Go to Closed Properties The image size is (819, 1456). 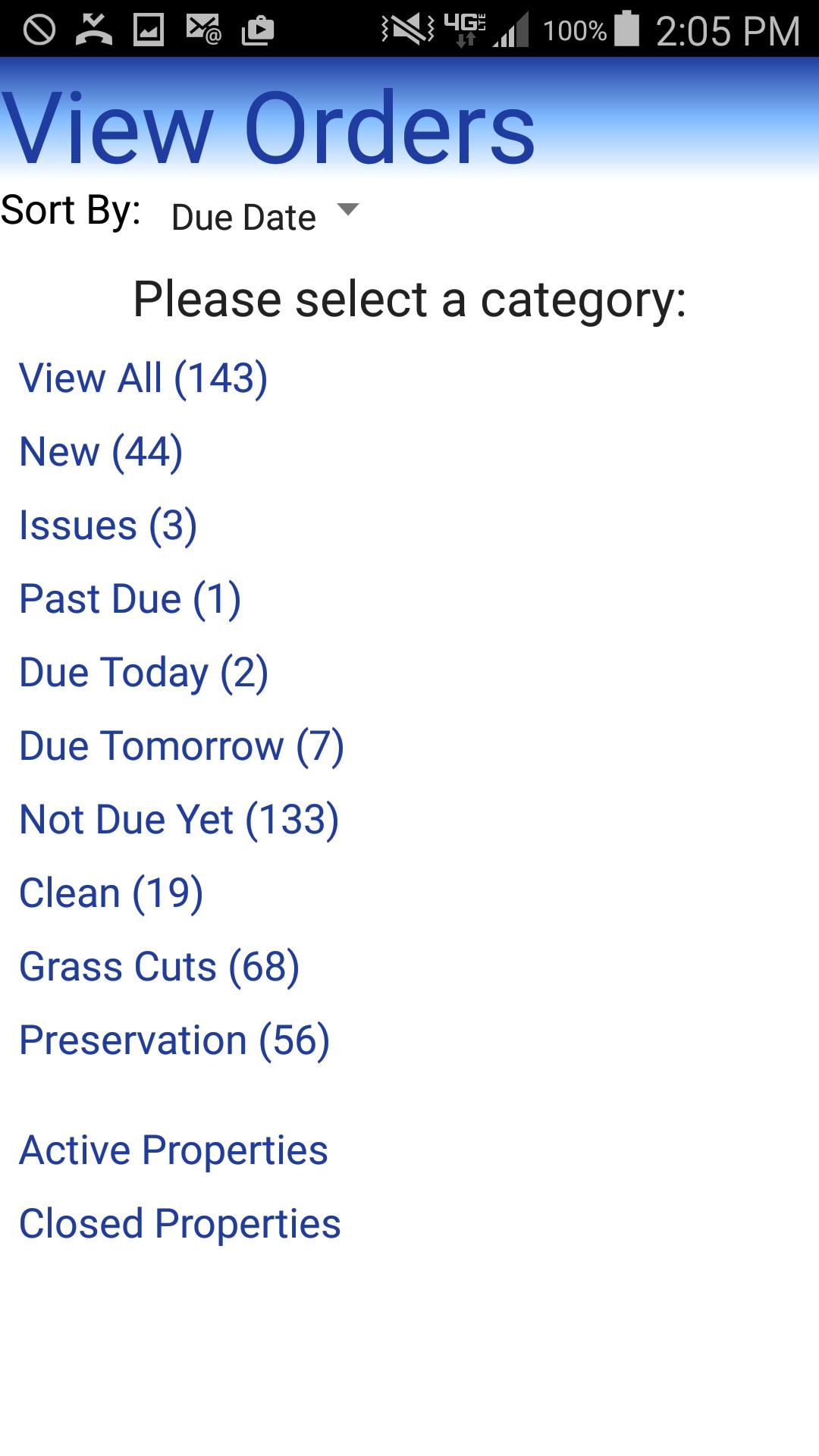pos(180,1223)
